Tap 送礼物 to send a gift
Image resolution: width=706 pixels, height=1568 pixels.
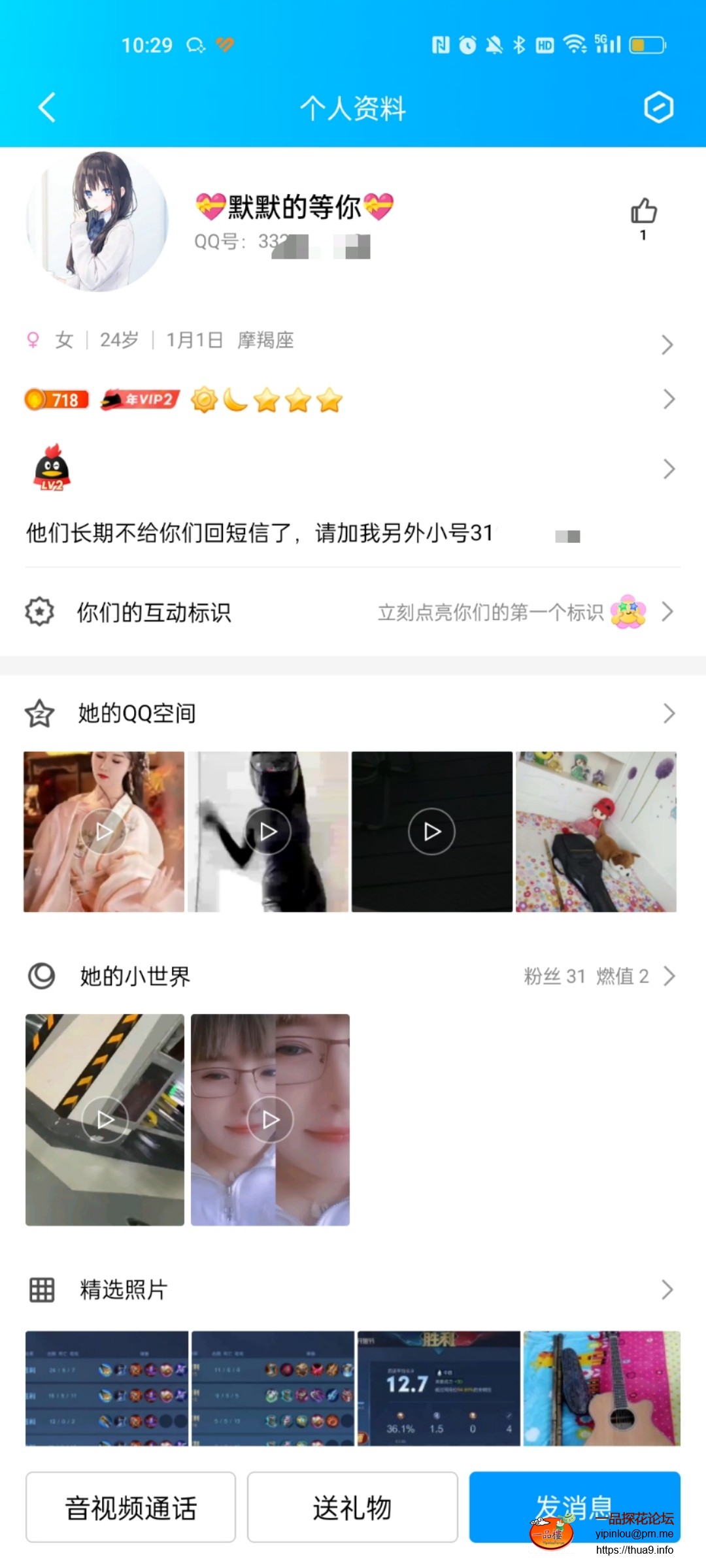(352, 1507)
